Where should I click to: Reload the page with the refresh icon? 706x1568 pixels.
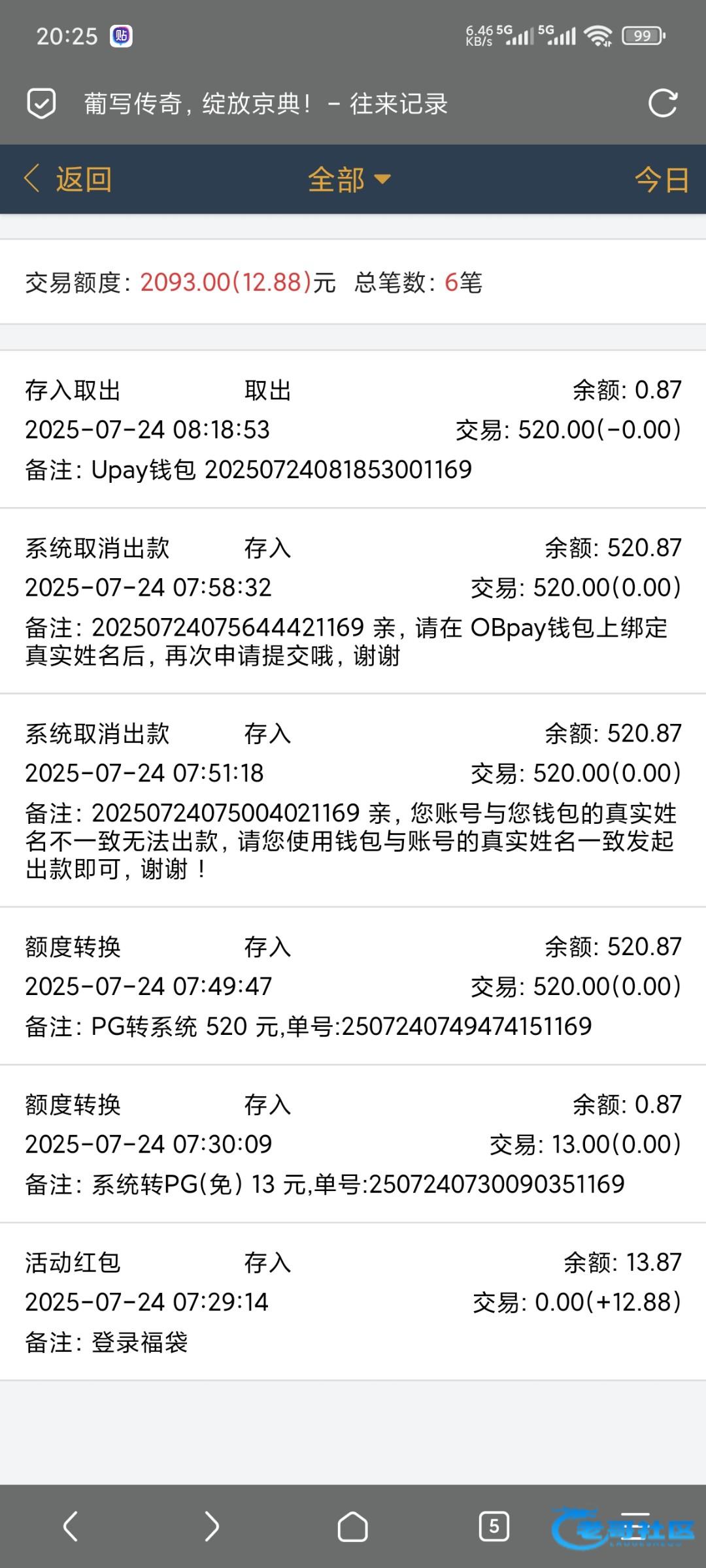tap(662, 103)
